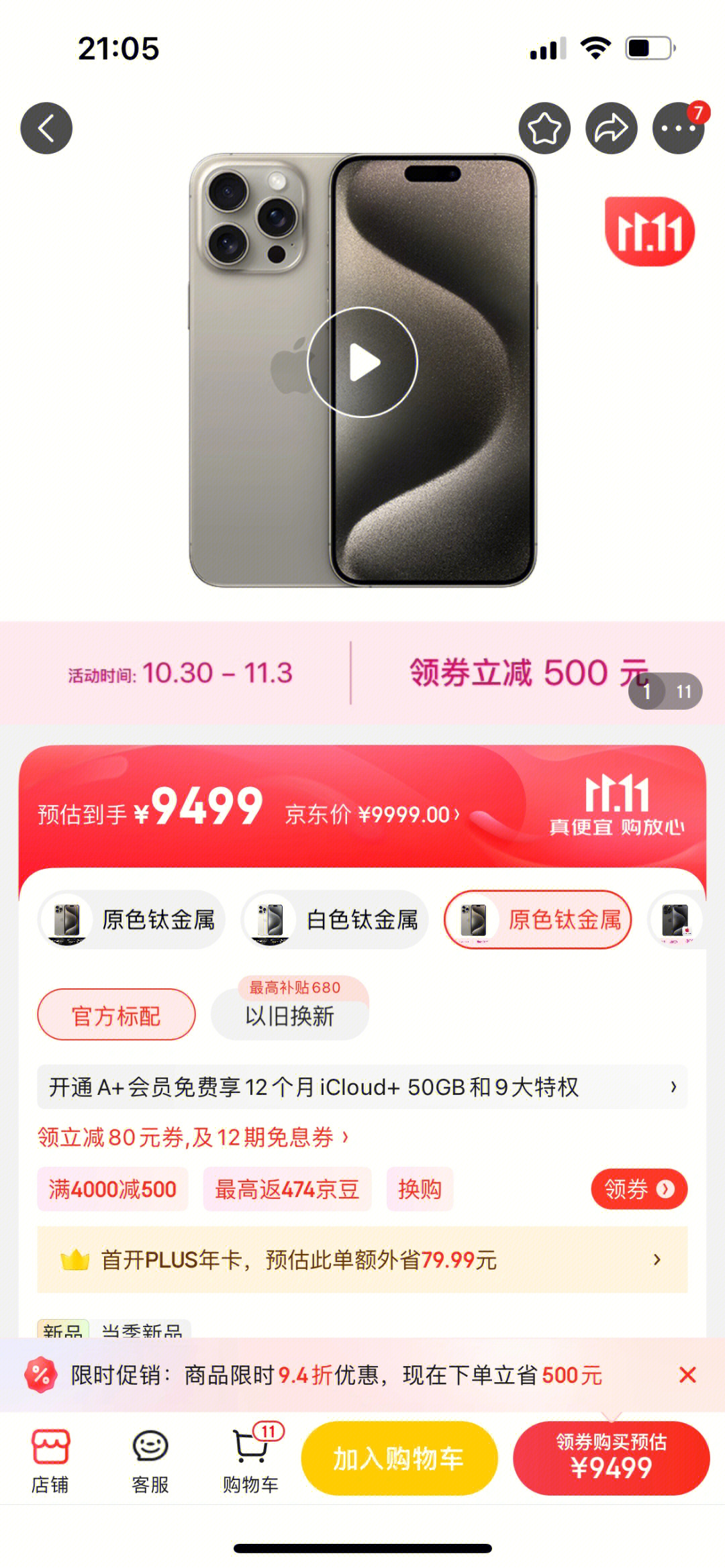View 京东价 ¥9999.00 price details
The height and width of the screenshot is (1568, 725).
(x=373, y=815)
